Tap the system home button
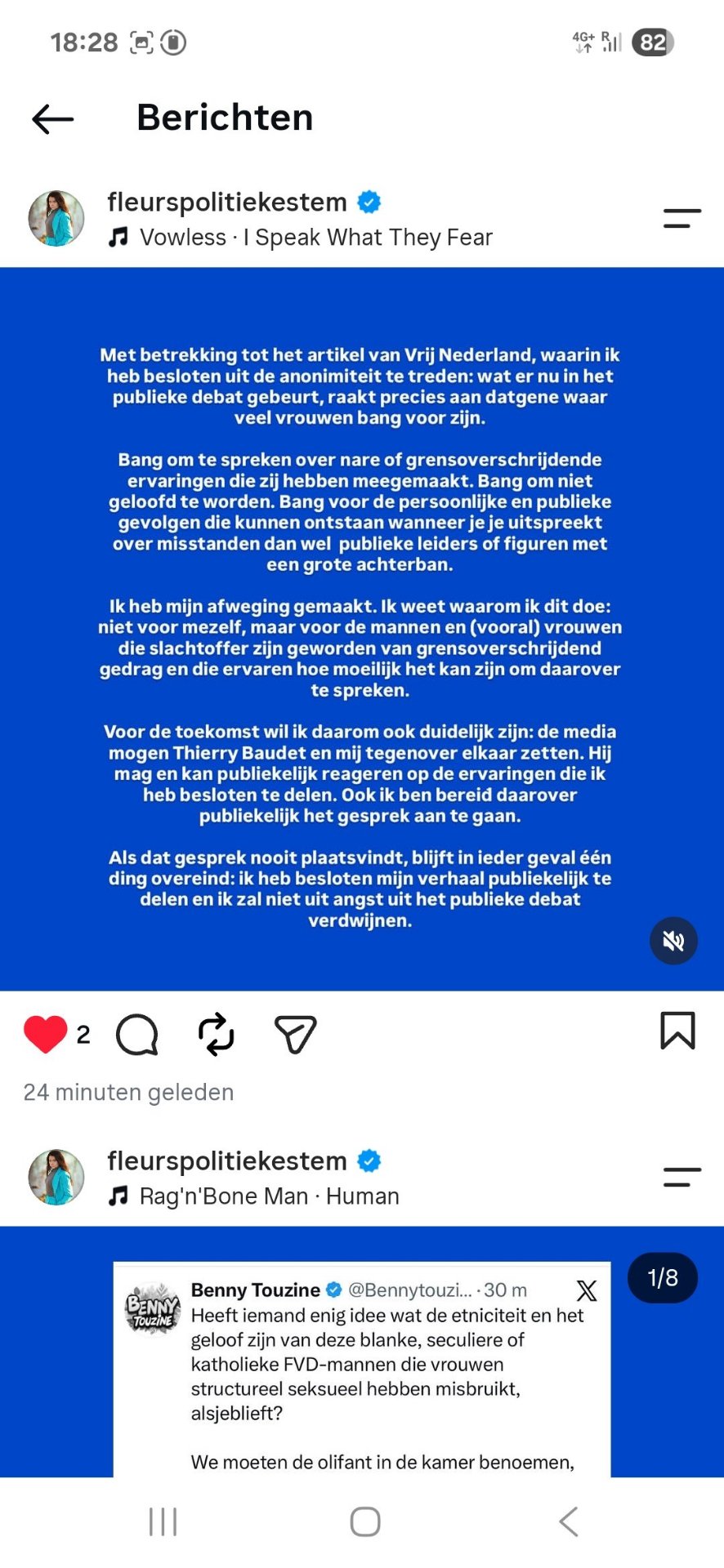Screen dimensions: 724x1568 click(365, 1521)
